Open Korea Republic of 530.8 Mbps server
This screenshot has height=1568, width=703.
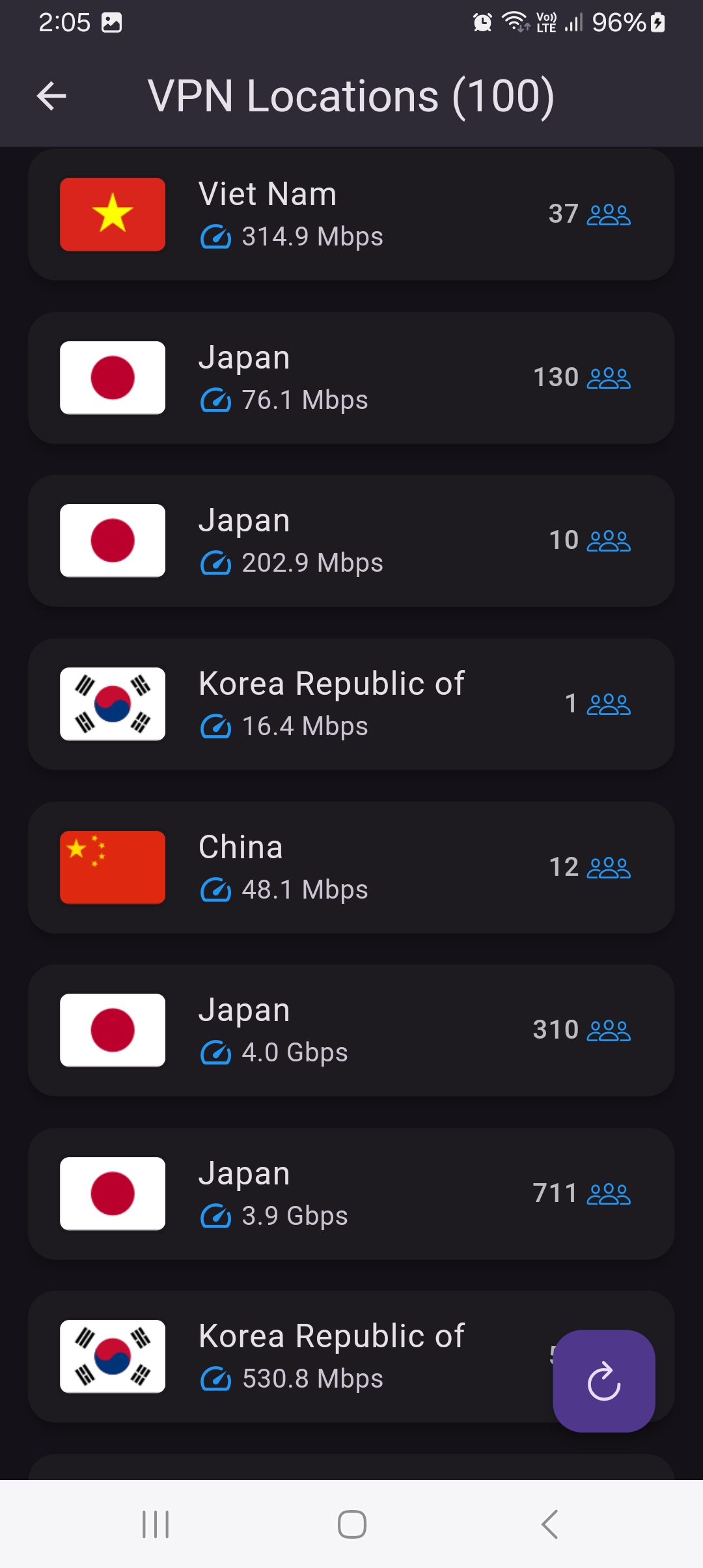[290, 1356]
